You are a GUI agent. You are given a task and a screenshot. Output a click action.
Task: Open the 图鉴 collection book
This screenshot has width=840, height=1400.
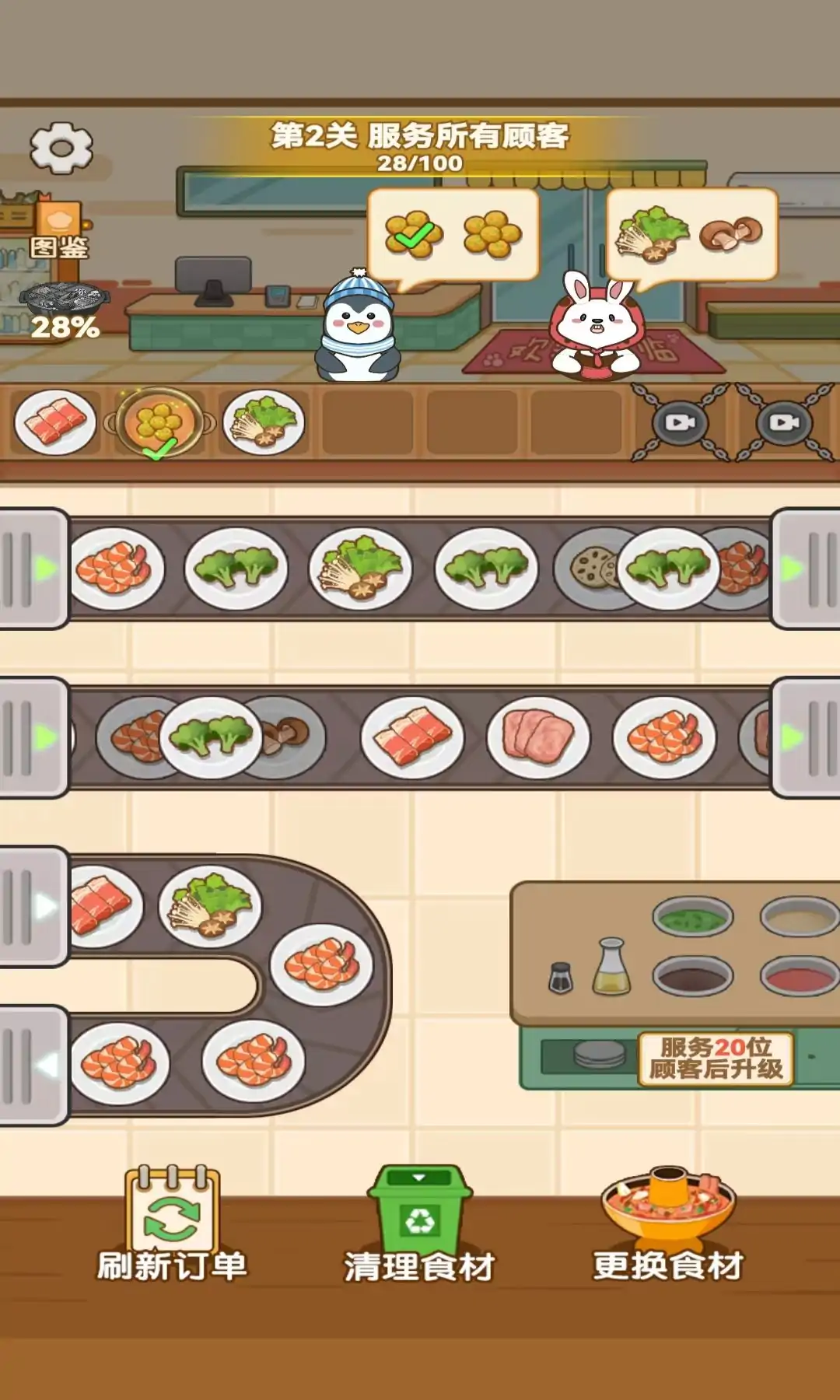point(58,232)
